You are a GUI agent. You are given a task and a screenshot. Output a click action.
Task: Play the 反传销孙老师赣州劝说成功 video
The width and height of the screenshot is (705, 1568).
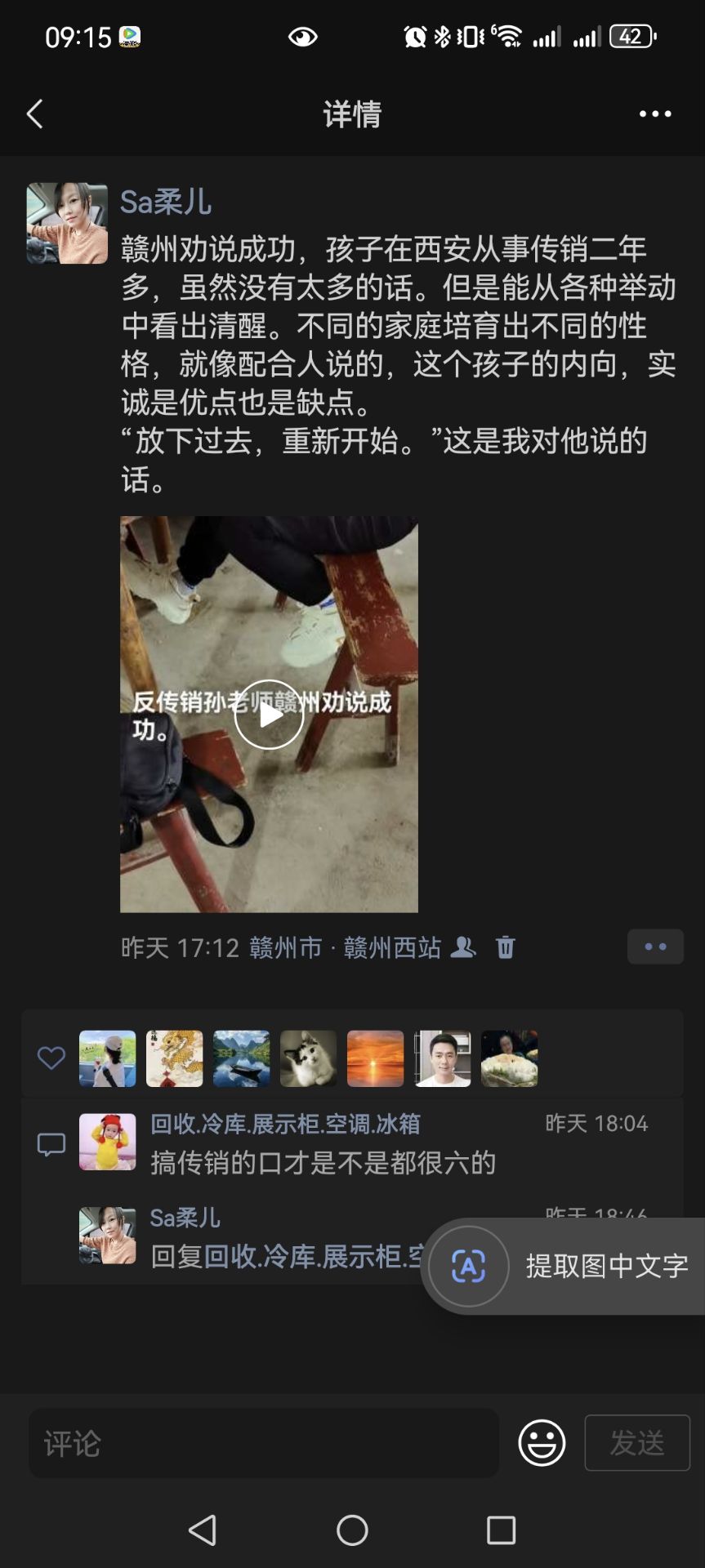pyautogui.click(x=269, y=715)
